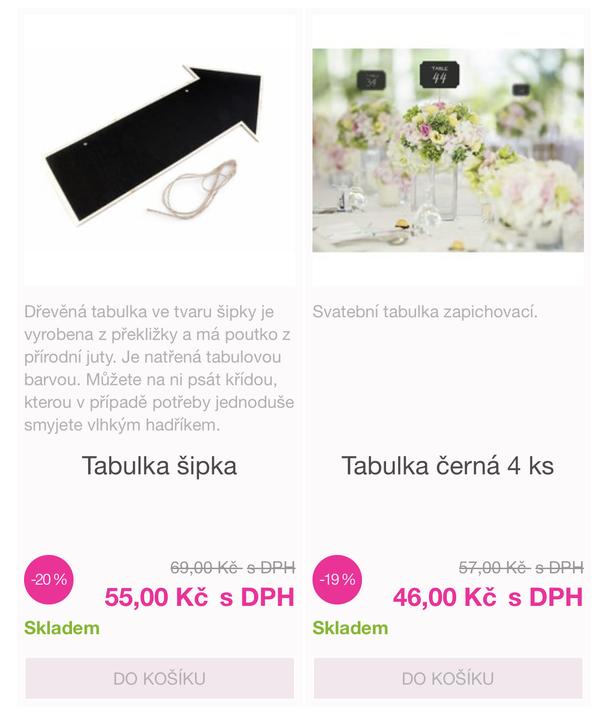Add Tabulka černá 4 ks to cart
The width and height of the screenshot is (608, 720).
(448, 678)
